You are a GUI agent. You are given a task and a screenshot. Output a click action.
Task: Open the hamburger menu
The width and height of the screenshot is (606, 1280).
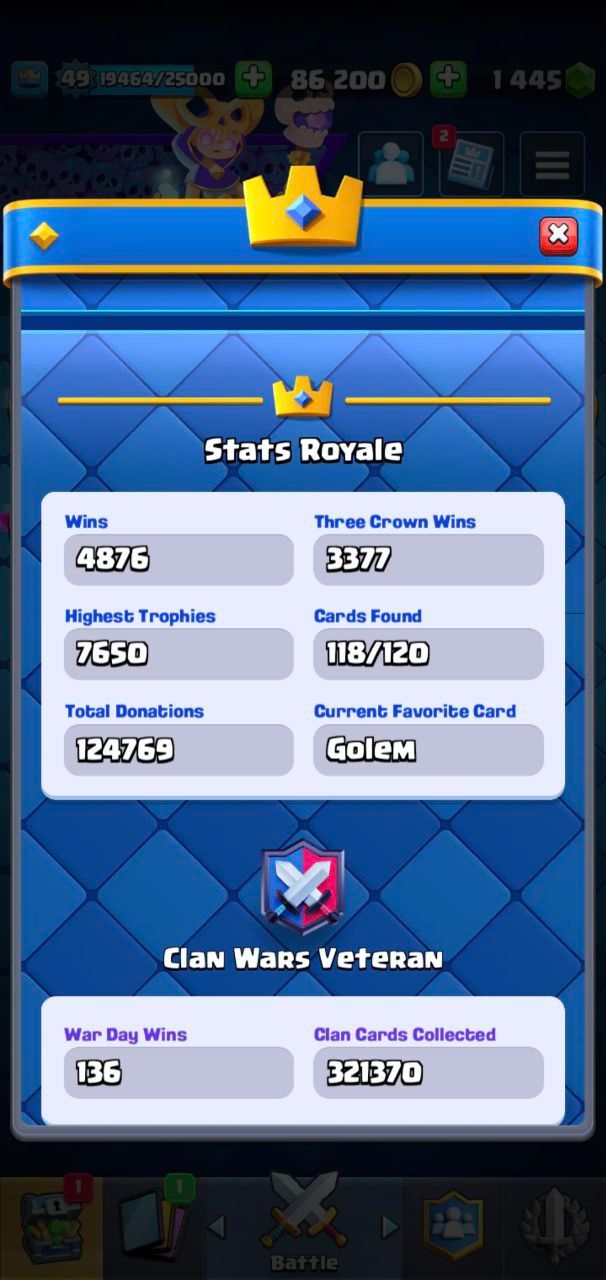point(552,164)
